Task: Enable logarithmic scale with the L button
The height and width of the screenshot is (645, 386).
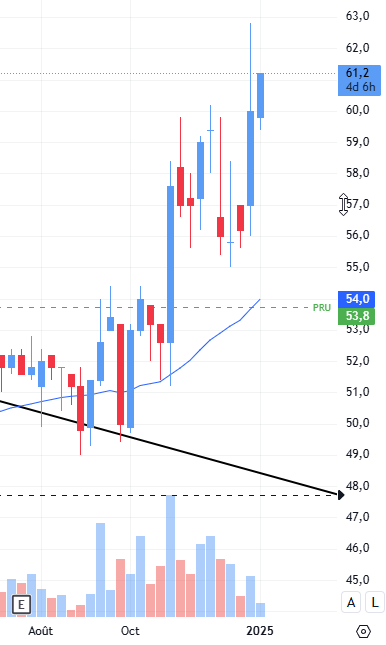Action: [374, 603]
